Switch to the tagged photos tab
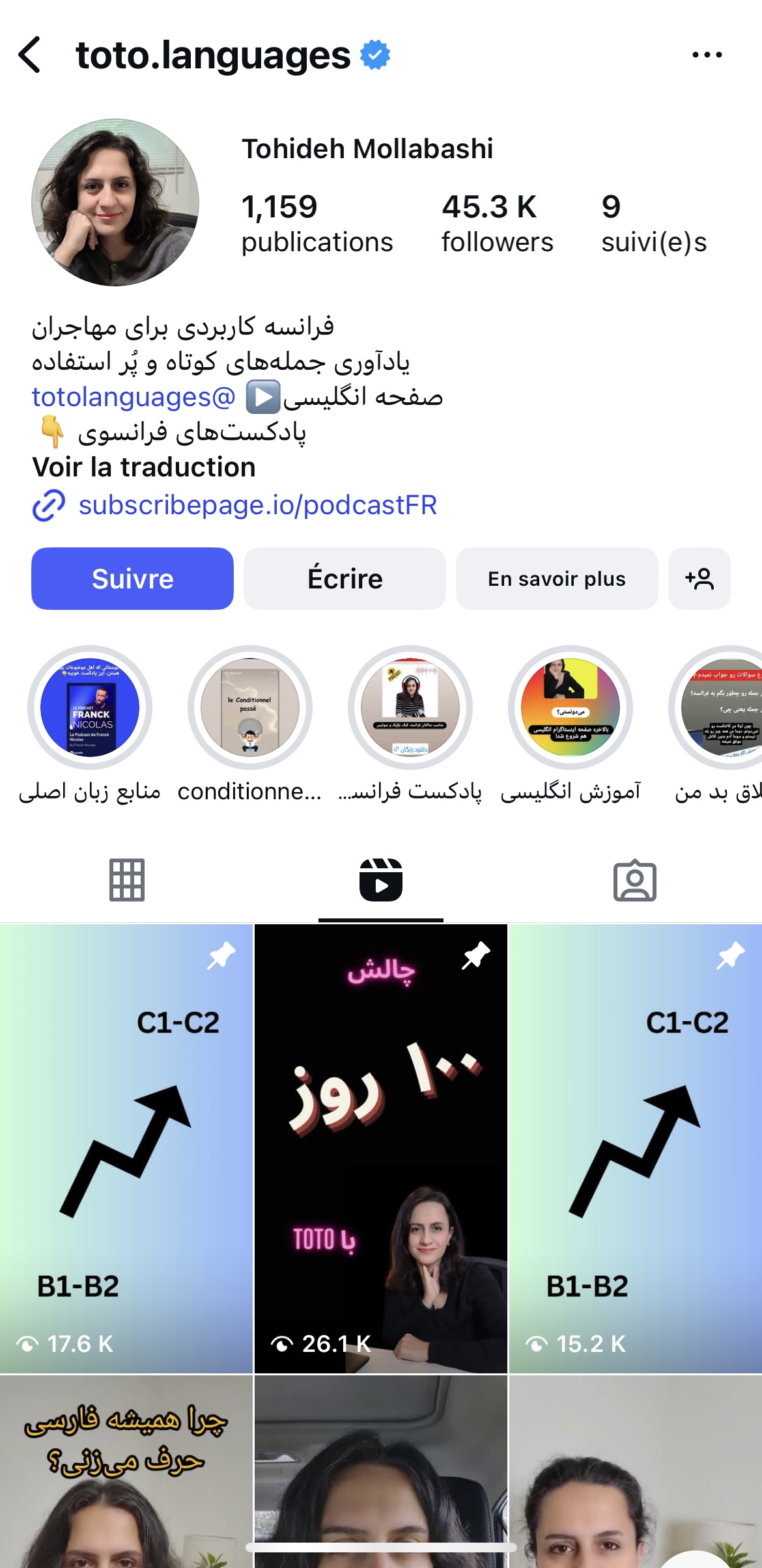 click(x=634, y=880)
